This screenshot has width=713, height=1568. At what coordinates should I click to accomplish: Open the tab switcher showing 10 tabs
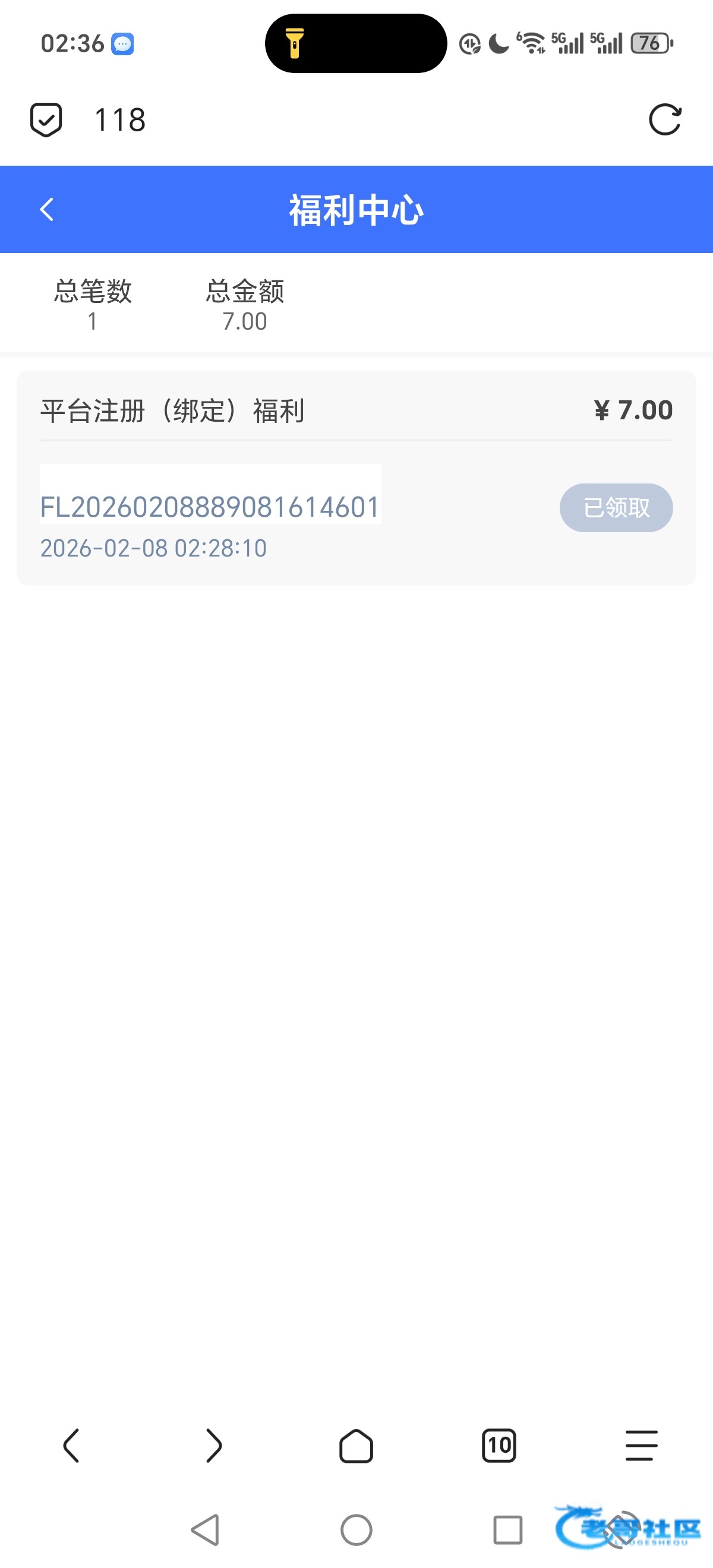point(499,1445)
